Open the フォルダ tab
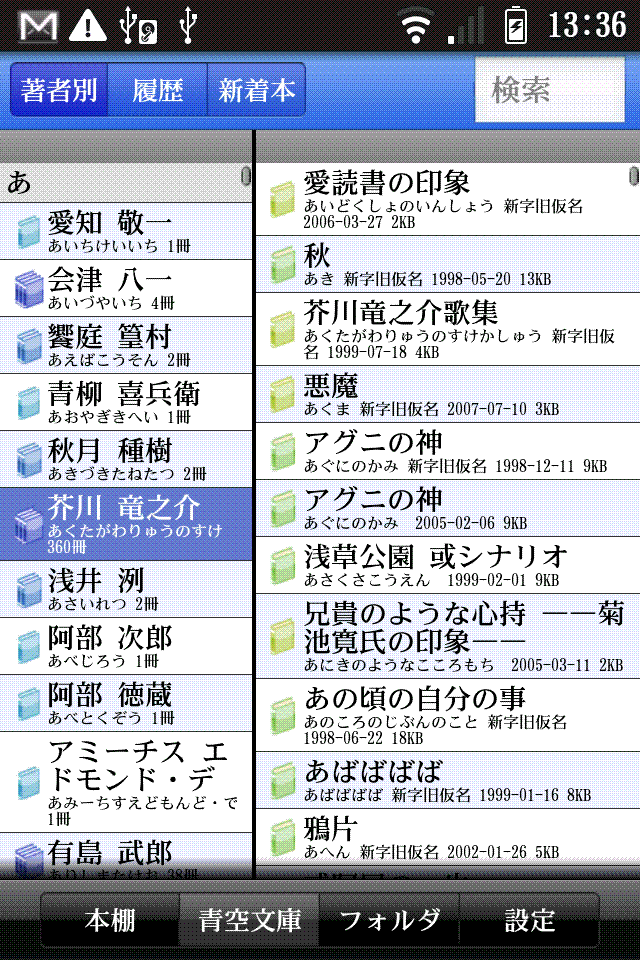The width and height of the screenshot is (643, 961). point(389,920)
